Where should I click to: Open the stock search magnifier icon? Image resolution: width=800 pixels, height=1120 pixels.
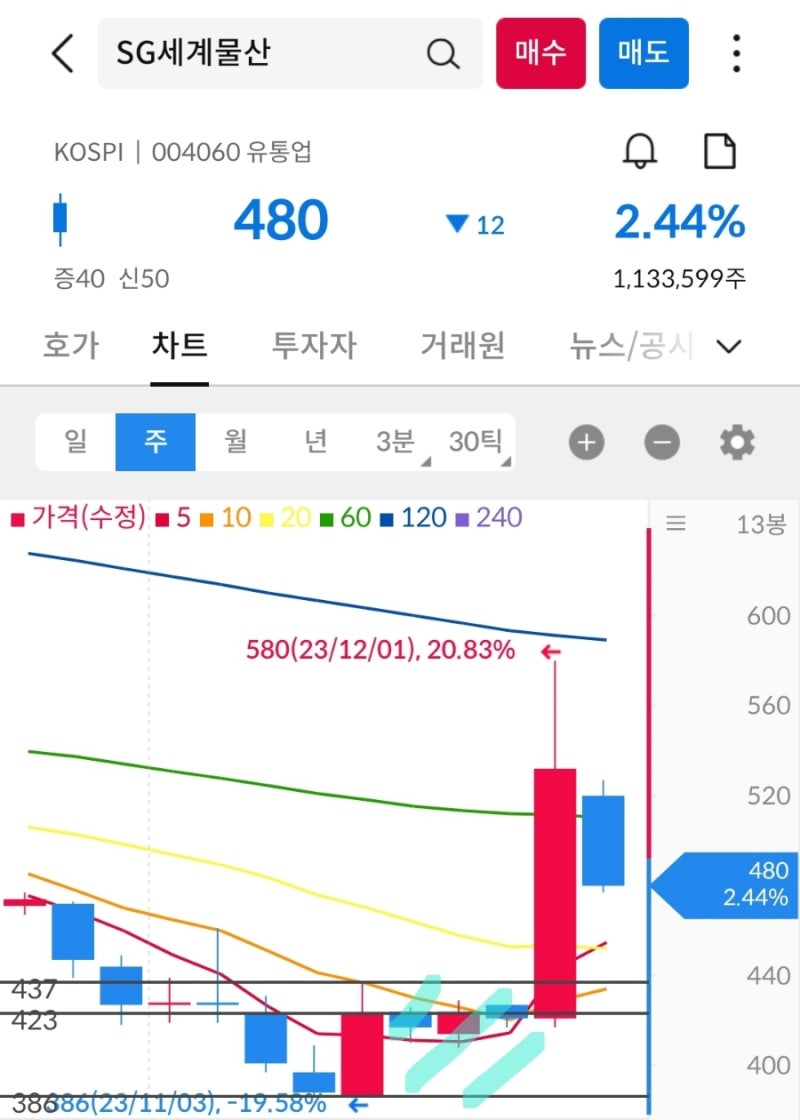(x=444, y=54)
